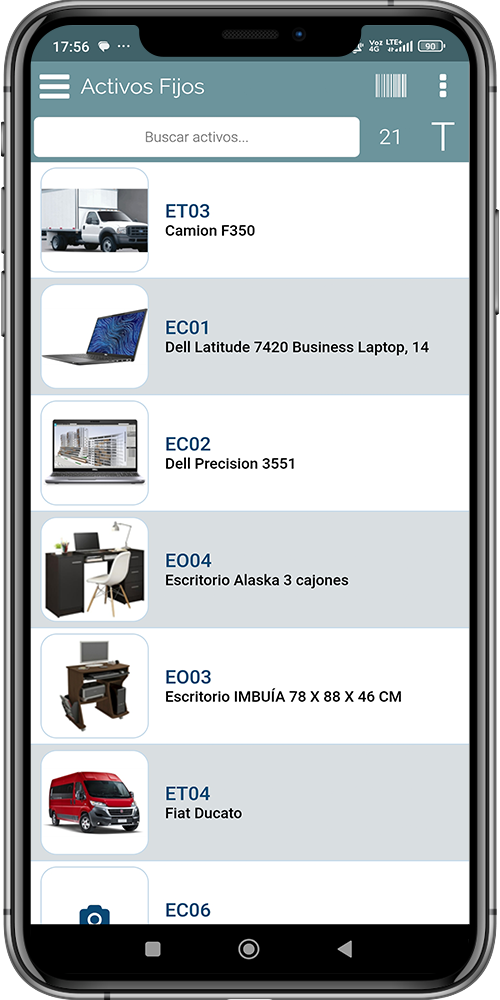Tap the camera placeholder for EC06
Image resolution: width=500 pixels, height=1000 pixels.
[94, 917]
